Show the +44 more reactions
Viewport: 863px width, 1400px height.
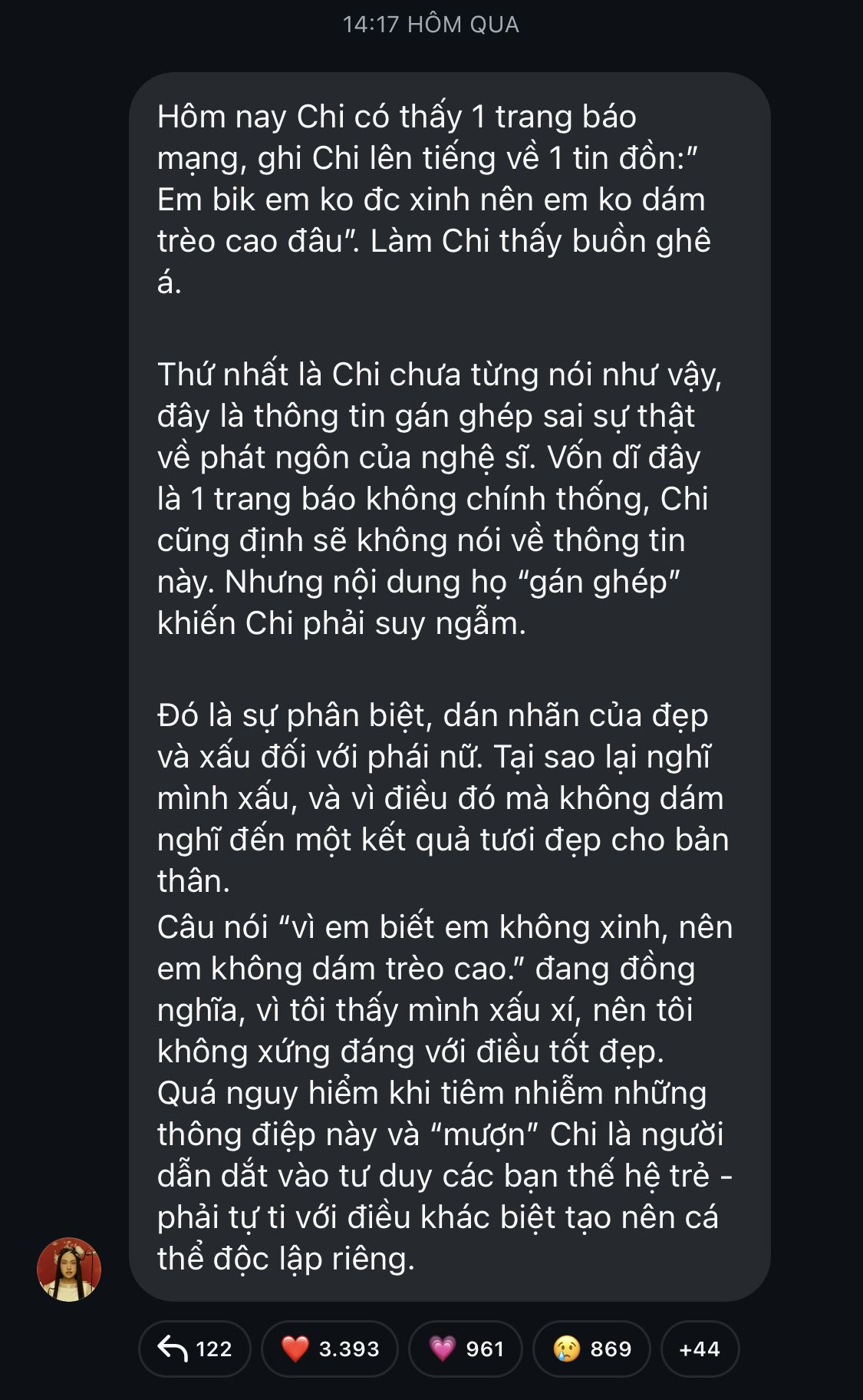[700, 1349]
